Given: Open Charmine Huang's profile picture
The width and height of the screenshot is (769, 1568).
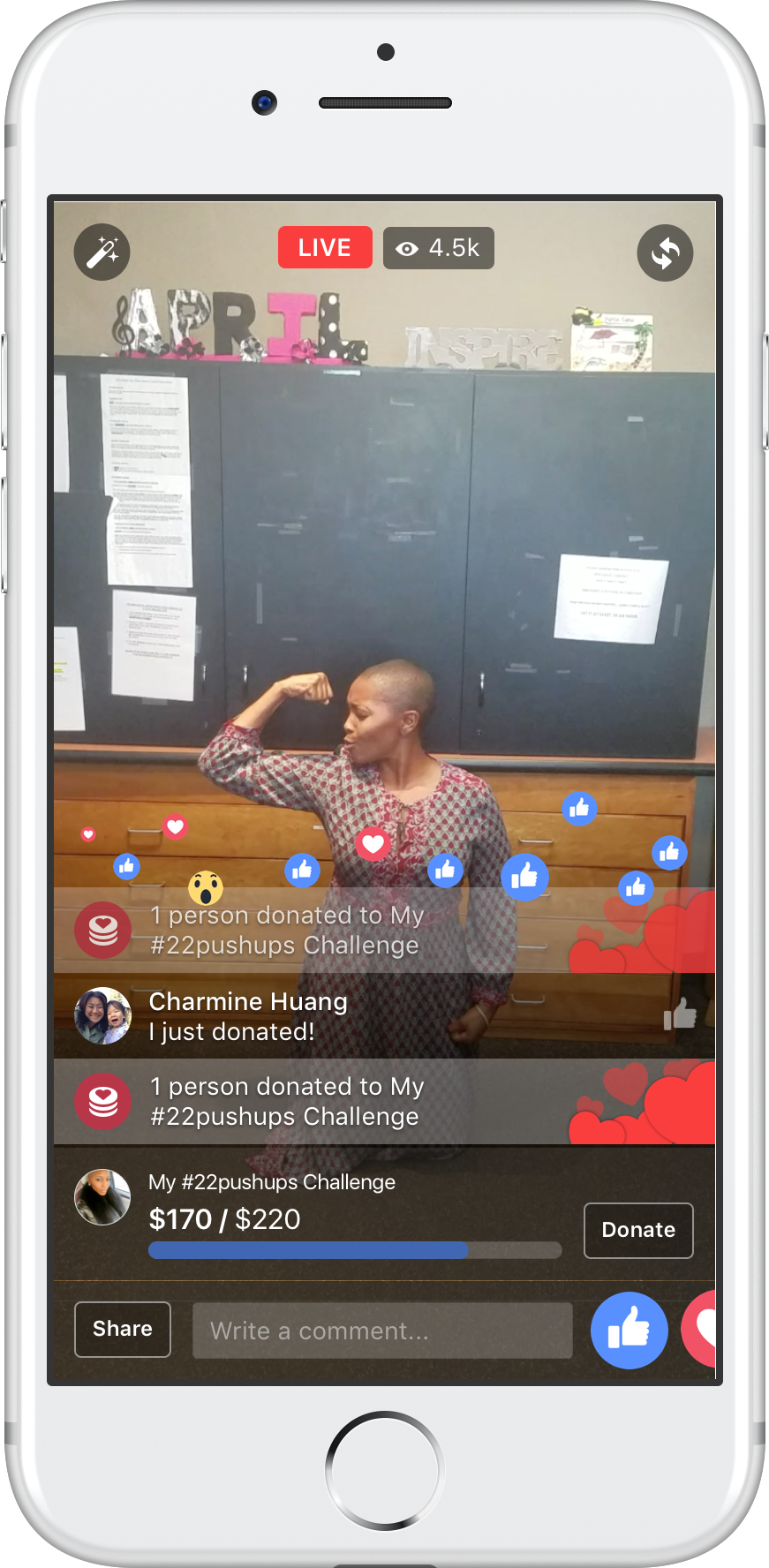Looking at the screenshot, I should [102, 1015].
